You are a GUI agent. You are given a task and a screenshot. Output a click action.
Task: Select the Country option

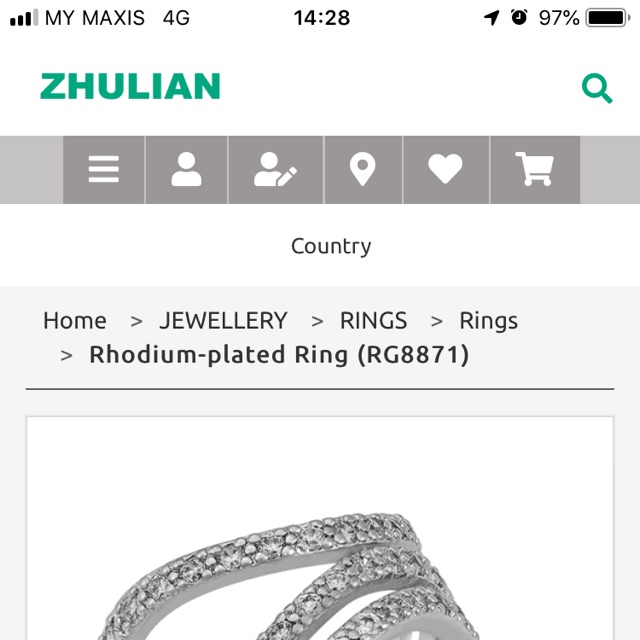click(x=331, y=246)
